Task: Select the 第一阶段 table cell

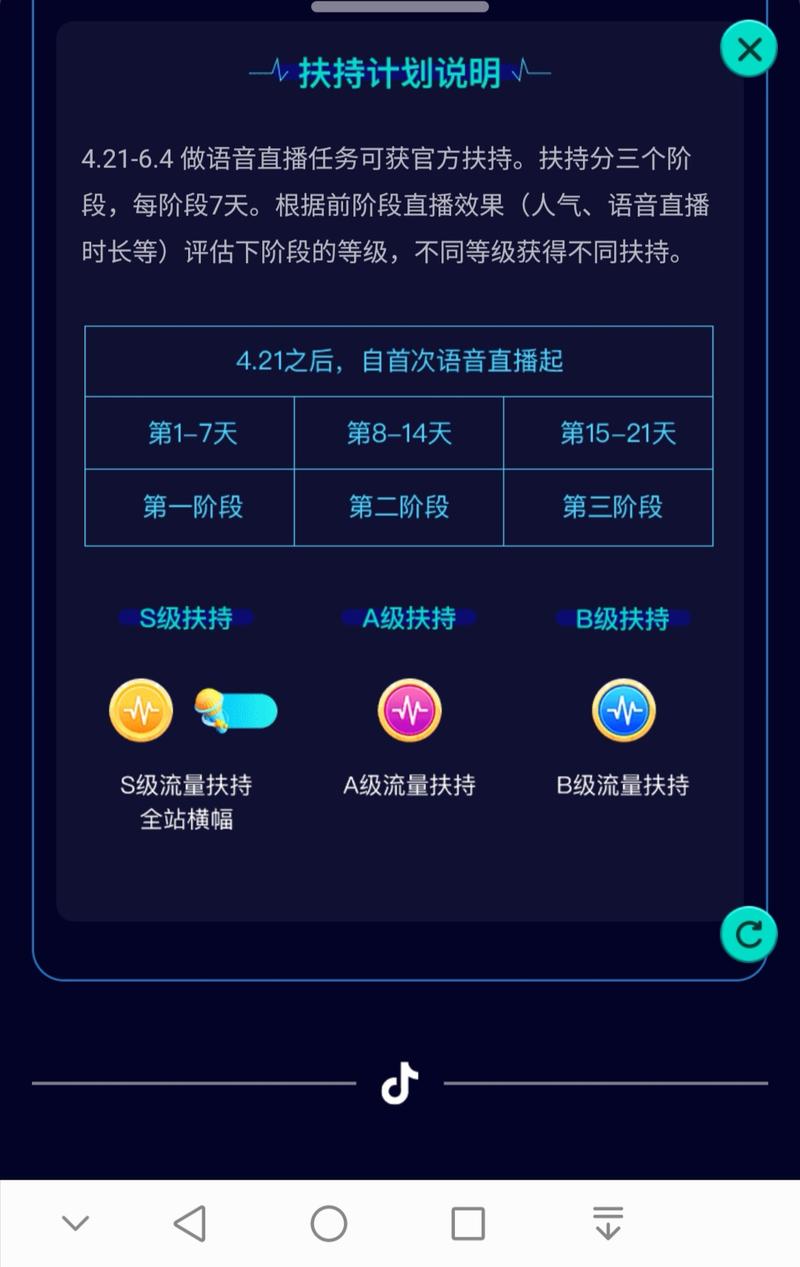Action: click(189, 507)
